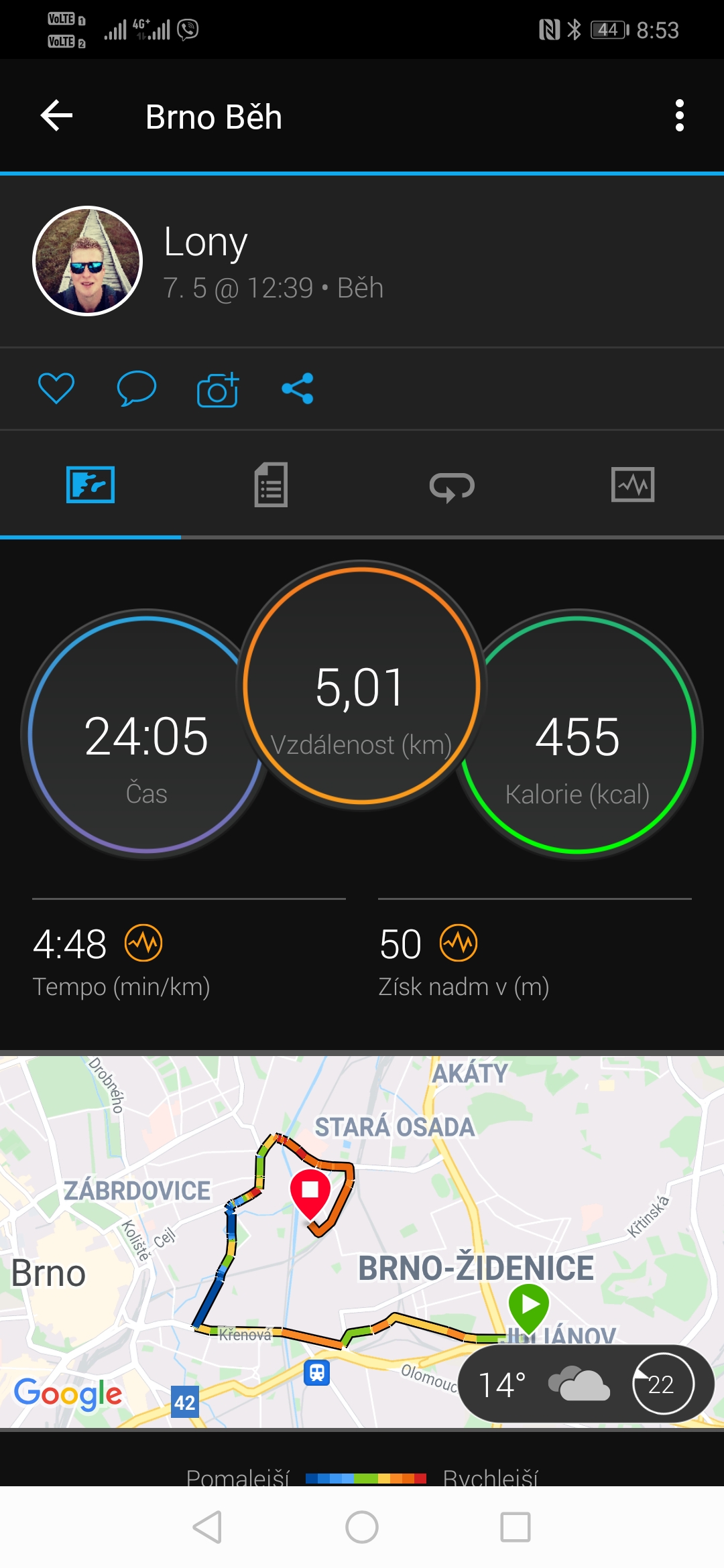The width and height of the screenshot is (724, 1568).
Task: Tap the 14° weather widget
Action: [587, 1384]
